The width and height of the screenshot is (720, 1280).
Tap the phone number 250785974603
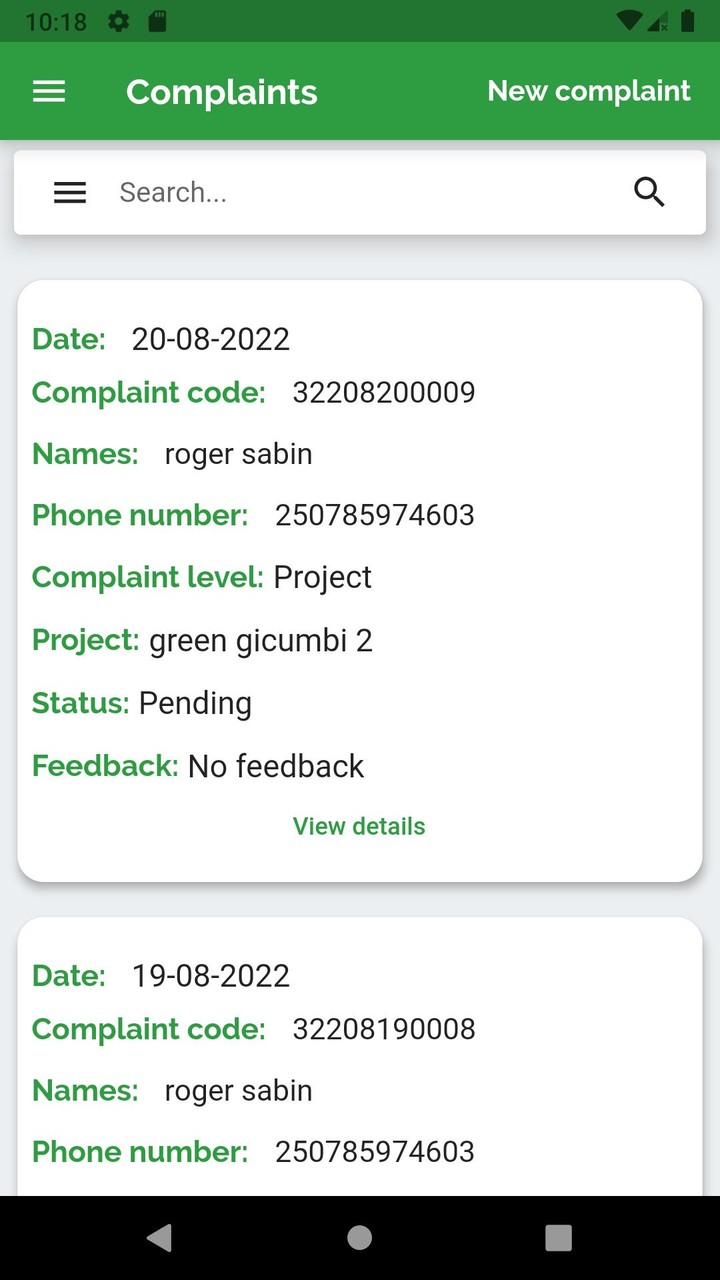(374, 515)
